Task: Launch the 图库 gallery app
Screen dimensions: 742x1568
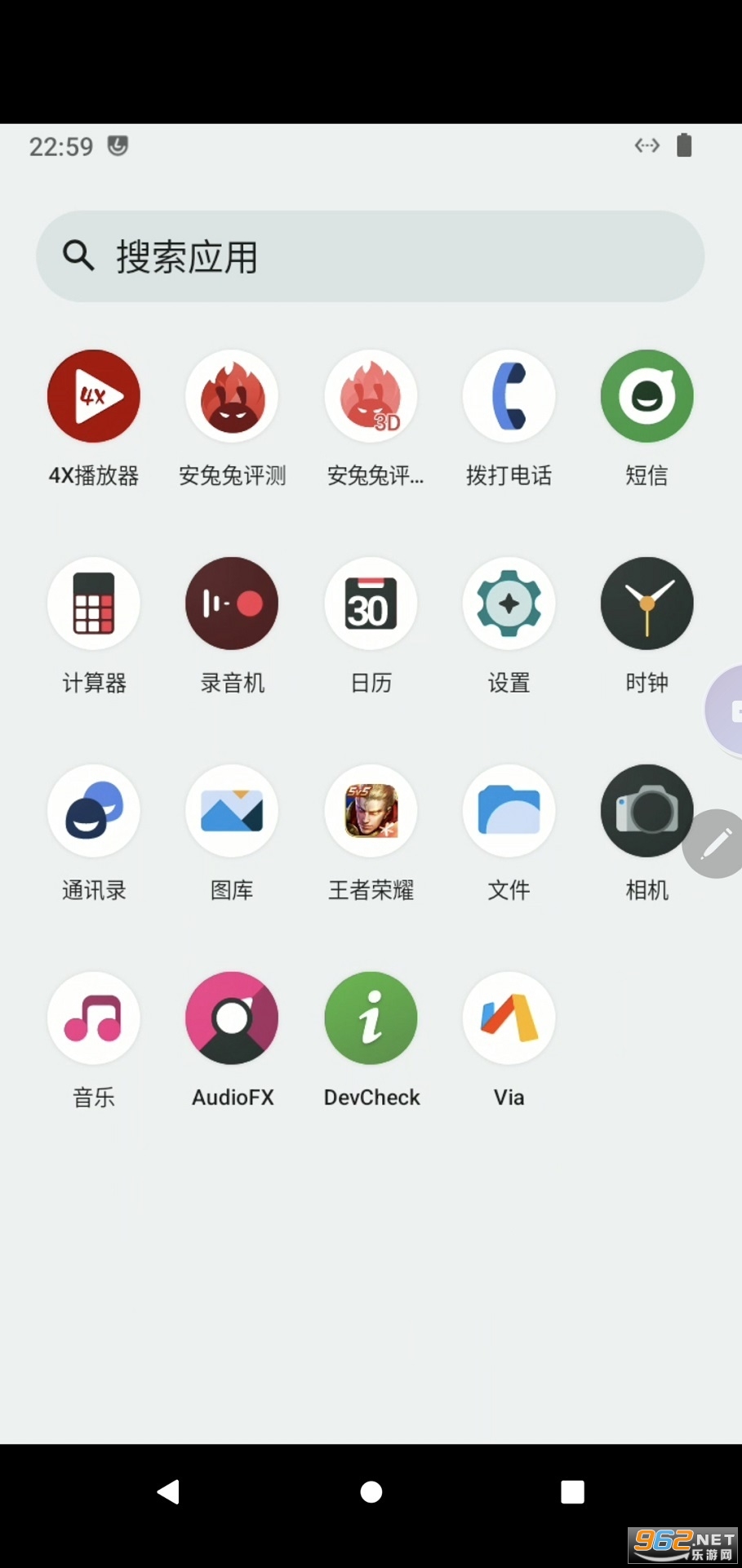Action: [232, 811]
